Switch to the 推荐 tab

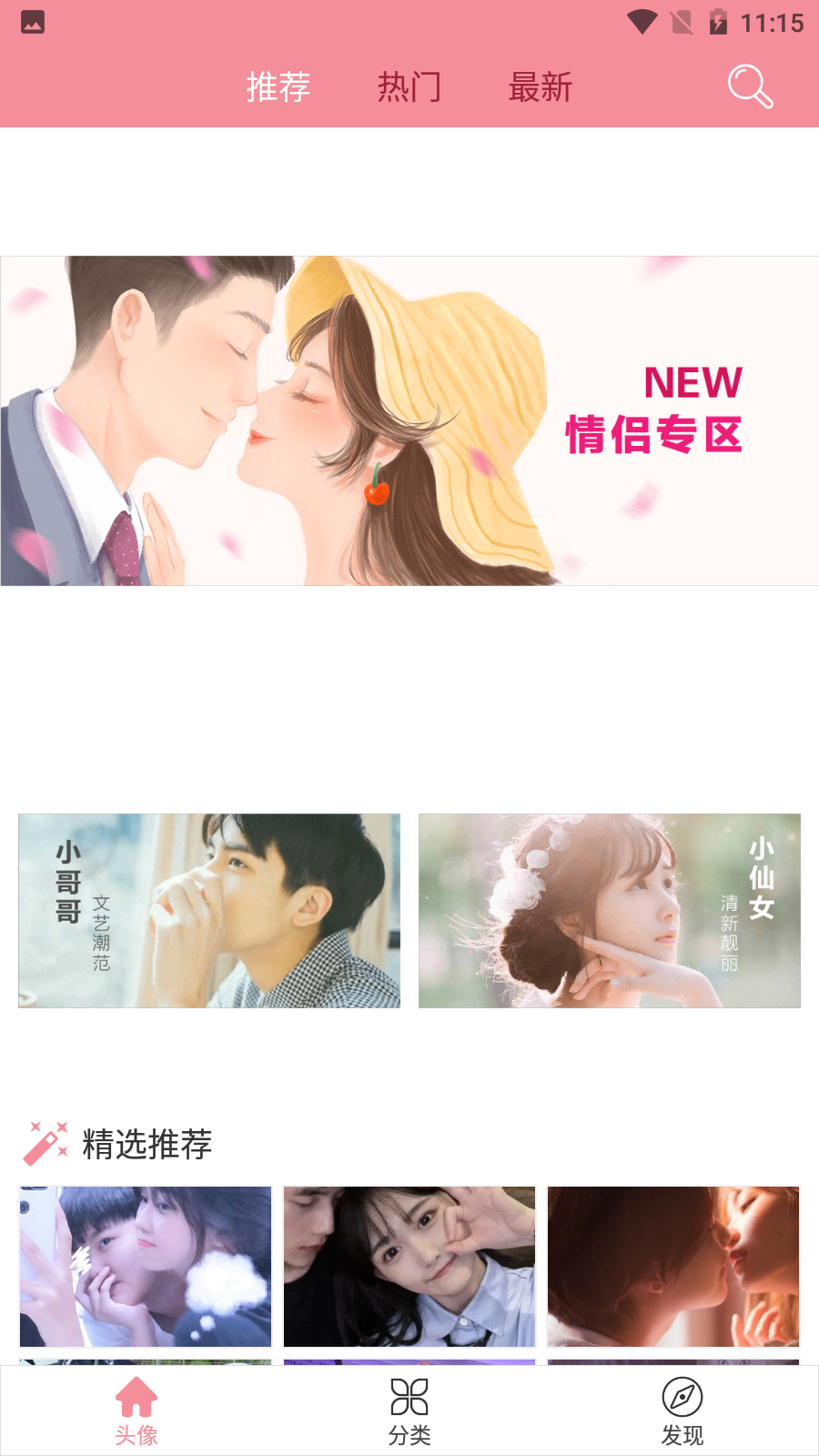tap(278, 87)
